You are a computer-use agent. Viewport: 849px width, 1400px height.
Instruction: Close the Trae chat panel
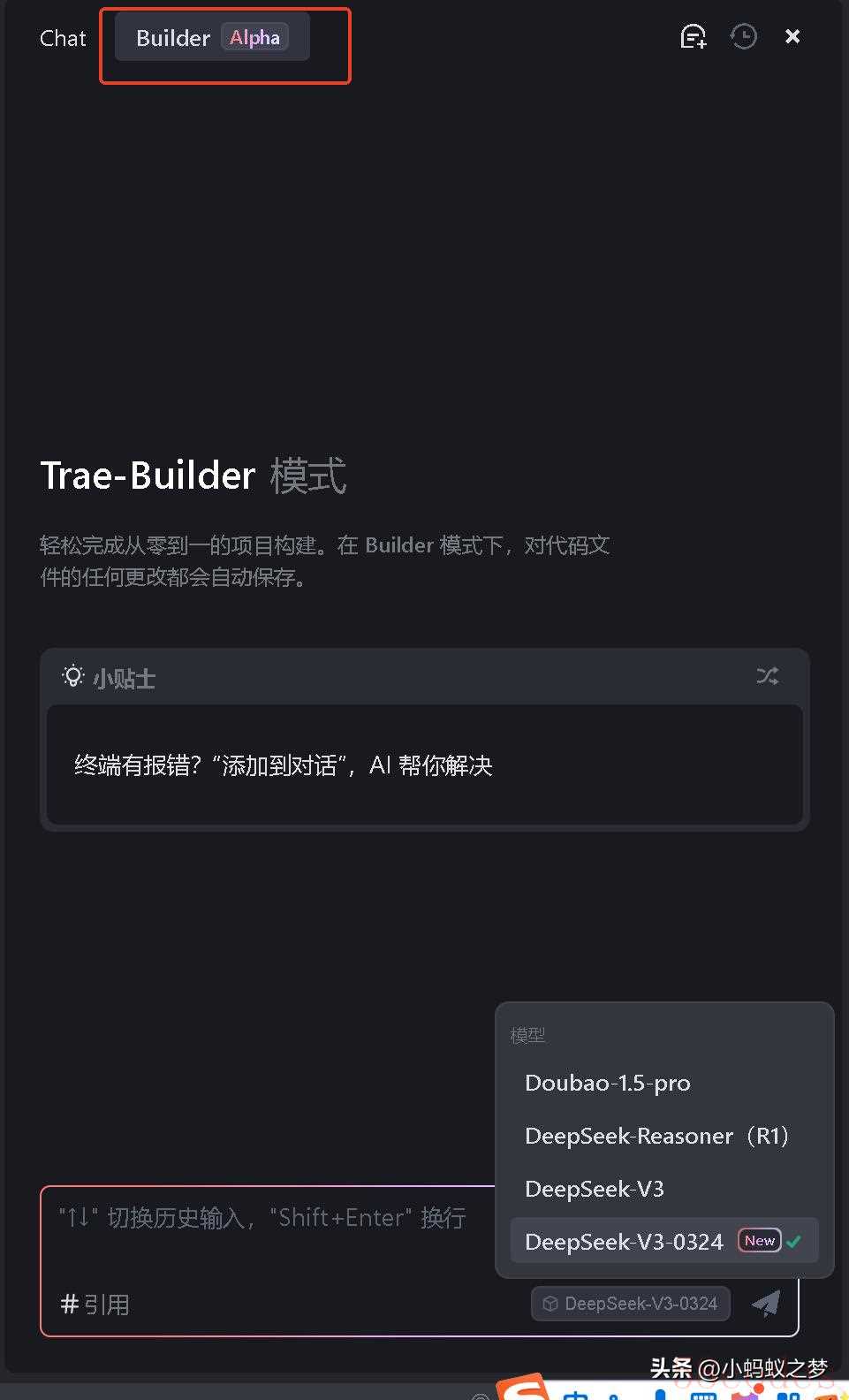[792, 36]
